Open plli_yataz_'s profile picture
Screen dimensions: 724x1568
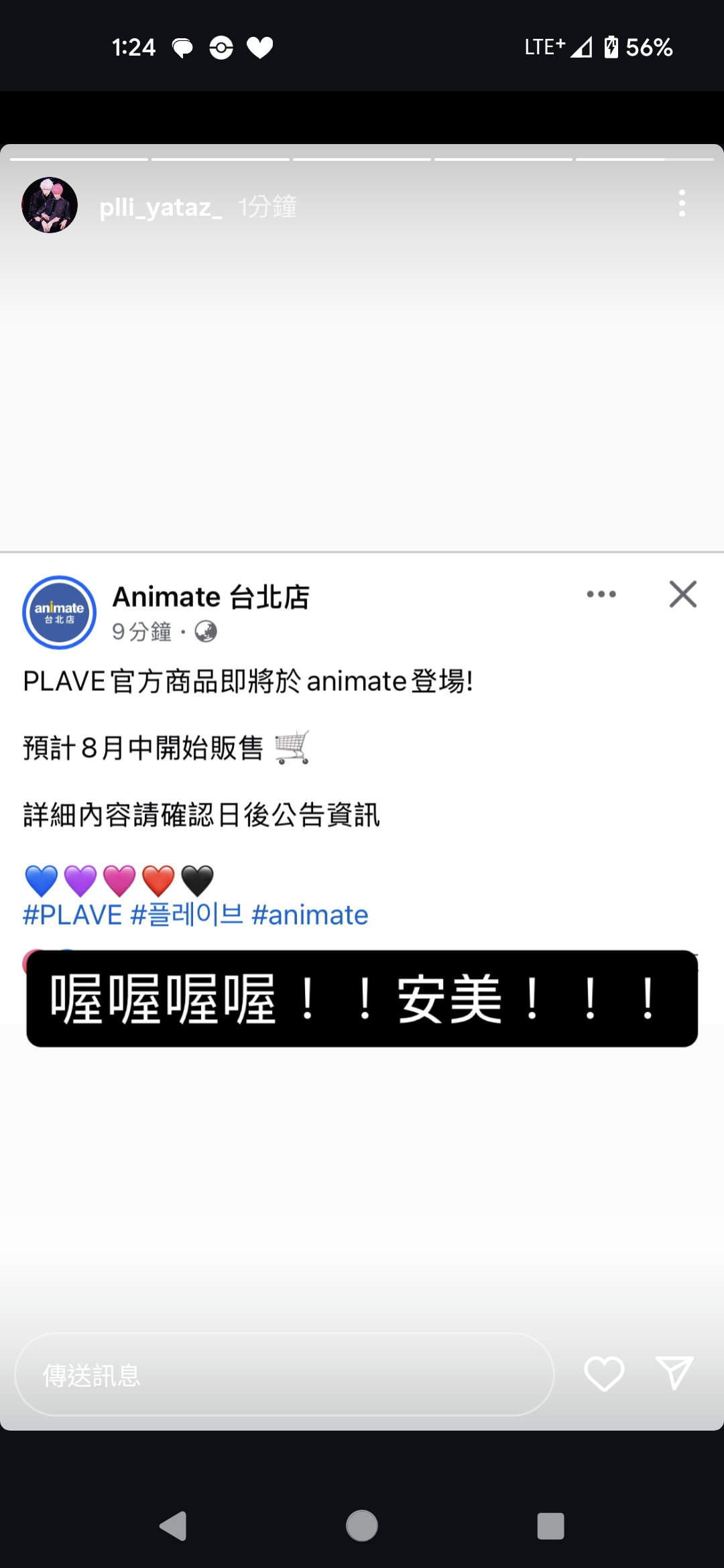(x=50, y=205)
